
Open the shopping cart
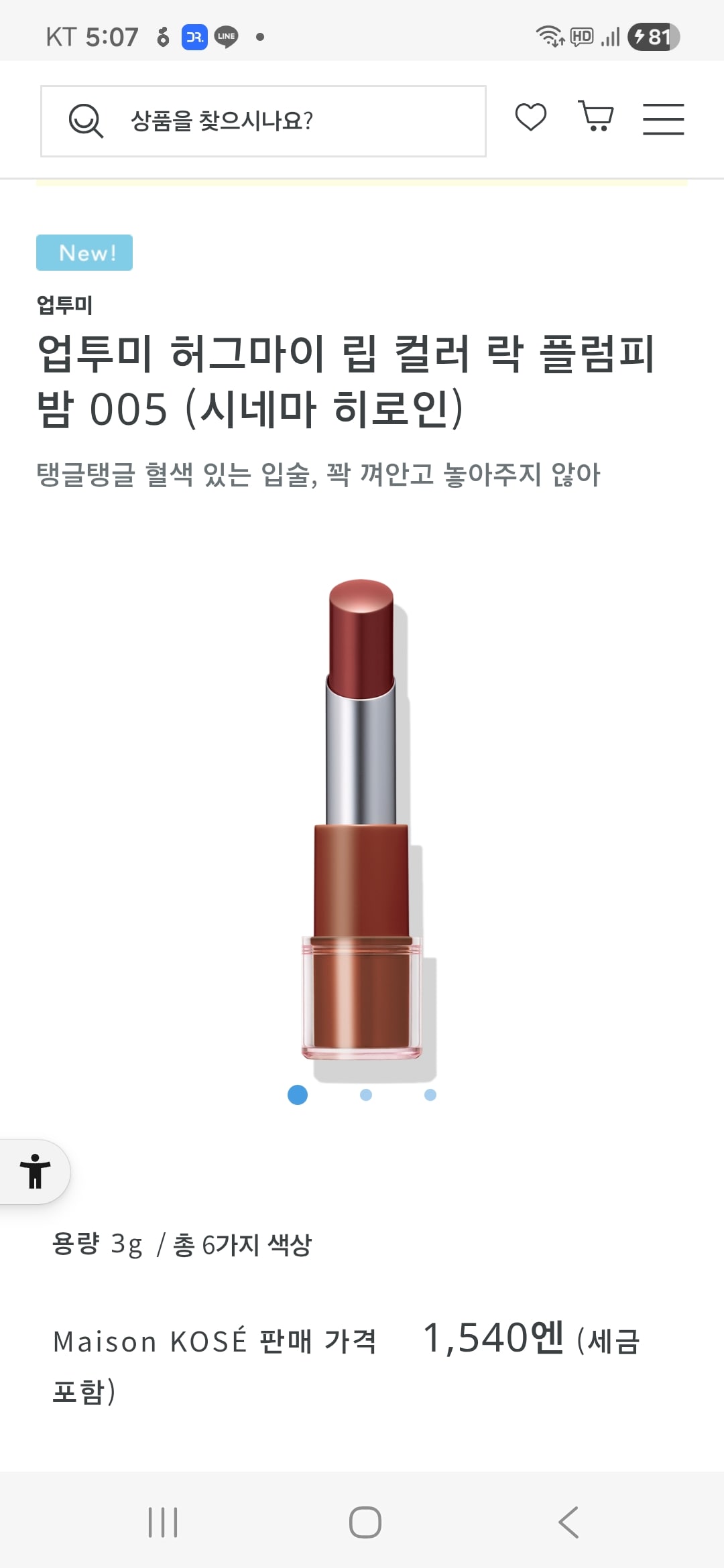595,117
